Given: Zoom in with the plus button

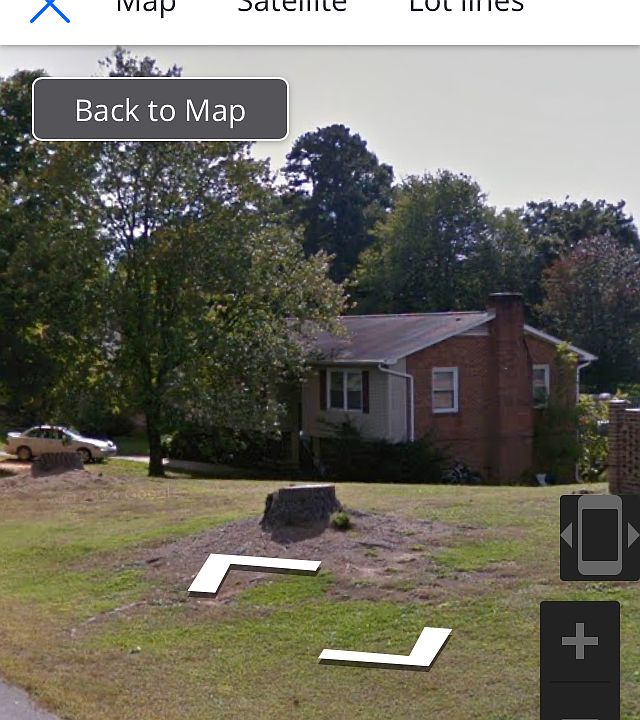Looking at the screenshot, I should 580,641.
